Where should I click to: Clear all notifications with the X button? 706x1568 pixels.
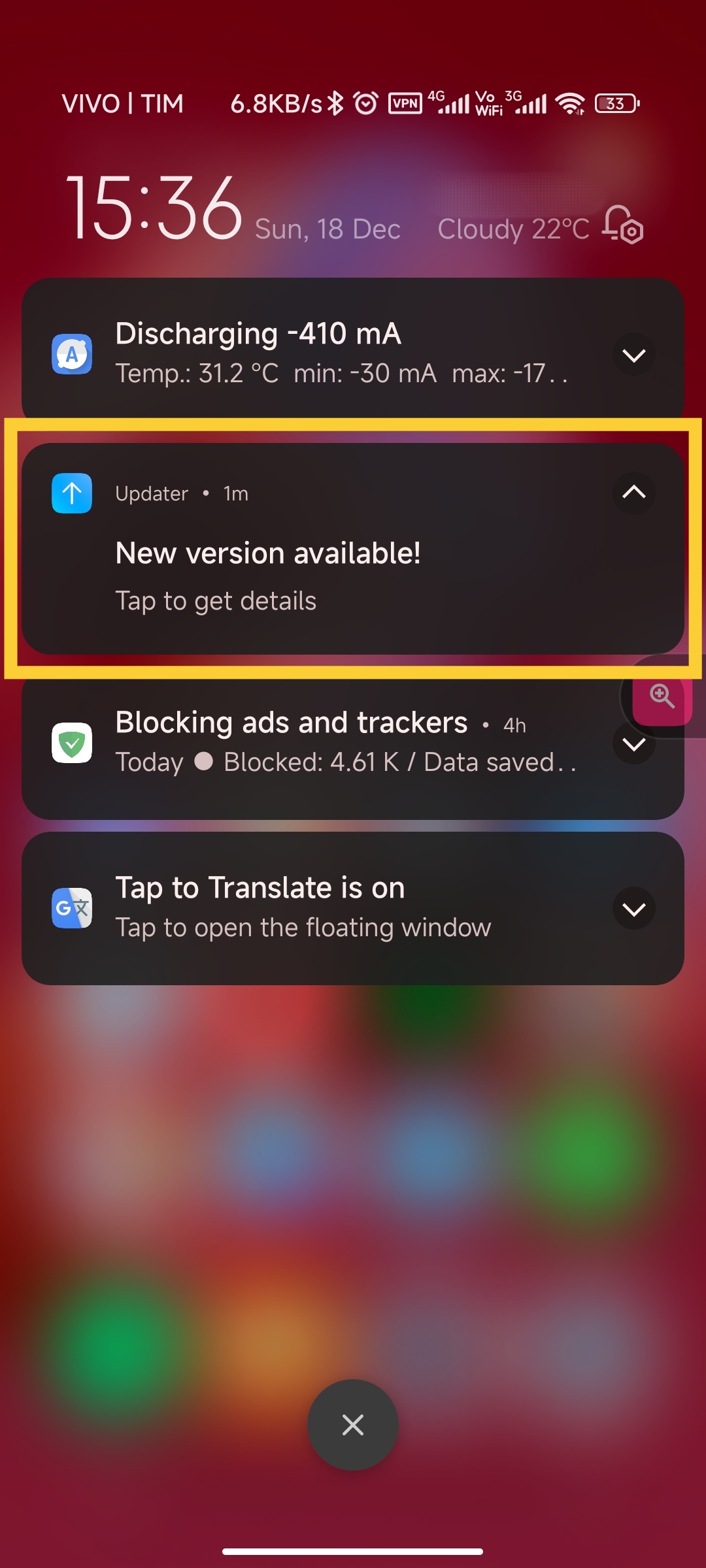coord(353,1425)
